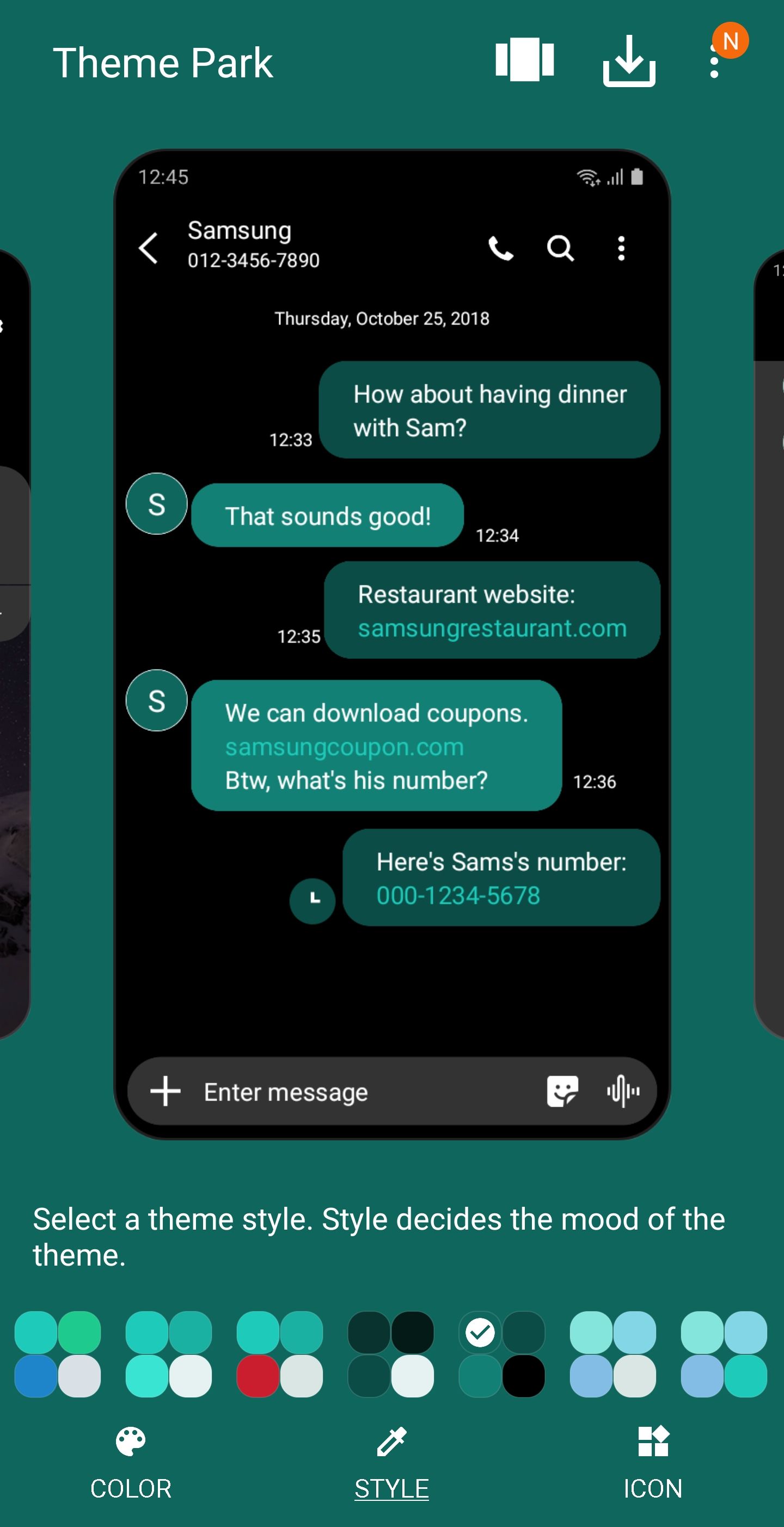Choose the pastel style with teal bottom swatch

pyautogui.click(x=724, y=1354)
